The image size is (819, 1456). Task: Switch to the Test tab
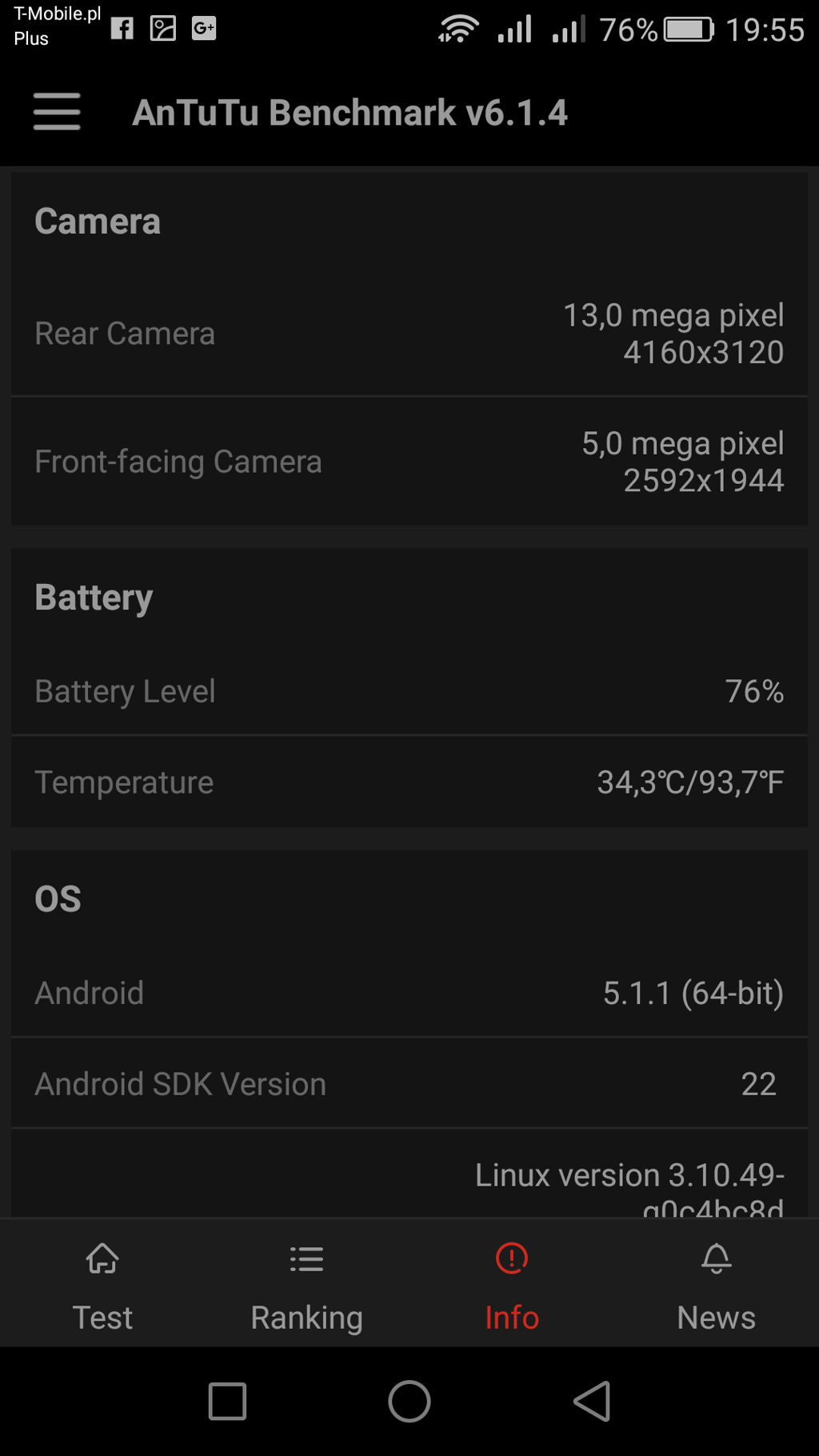pyautogui.click(x=102, y=1285)
